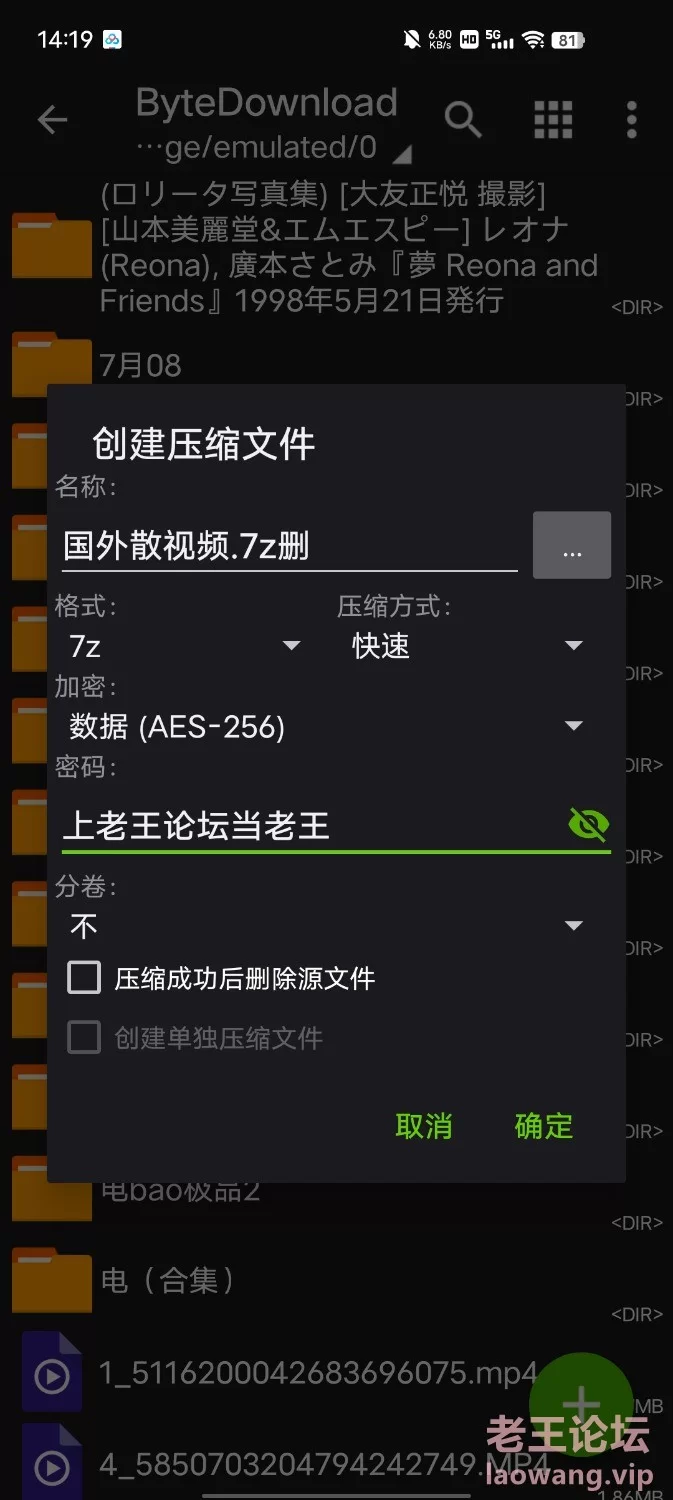The height and width of the screenshot is (1500, 673).
Task: Open the path browse "..." button
Action: [571, 546]
